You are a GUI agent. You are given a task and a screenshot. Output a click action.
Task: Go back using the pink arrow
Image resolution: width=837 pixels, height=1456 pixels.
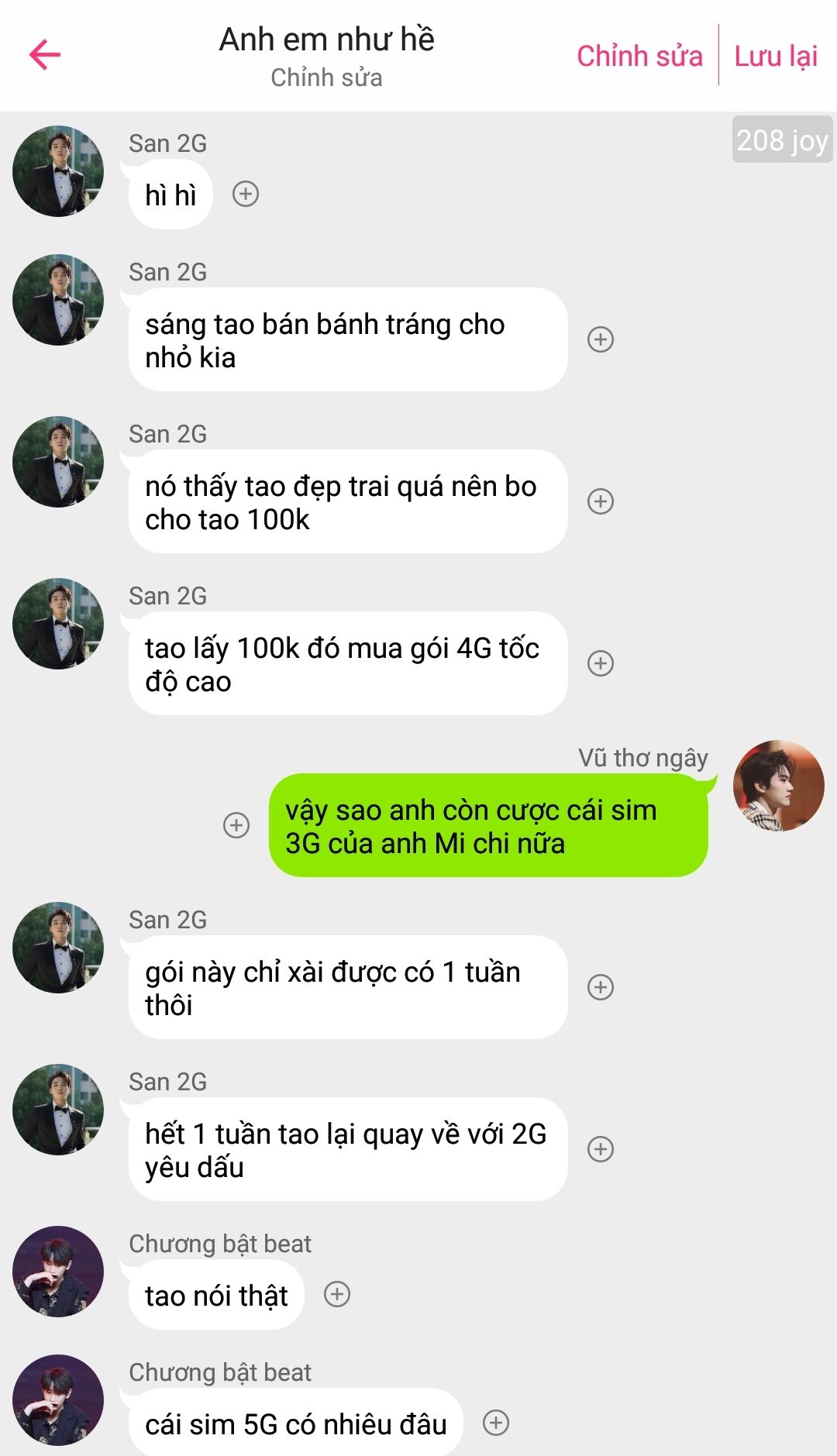click(x=45, y=54)
